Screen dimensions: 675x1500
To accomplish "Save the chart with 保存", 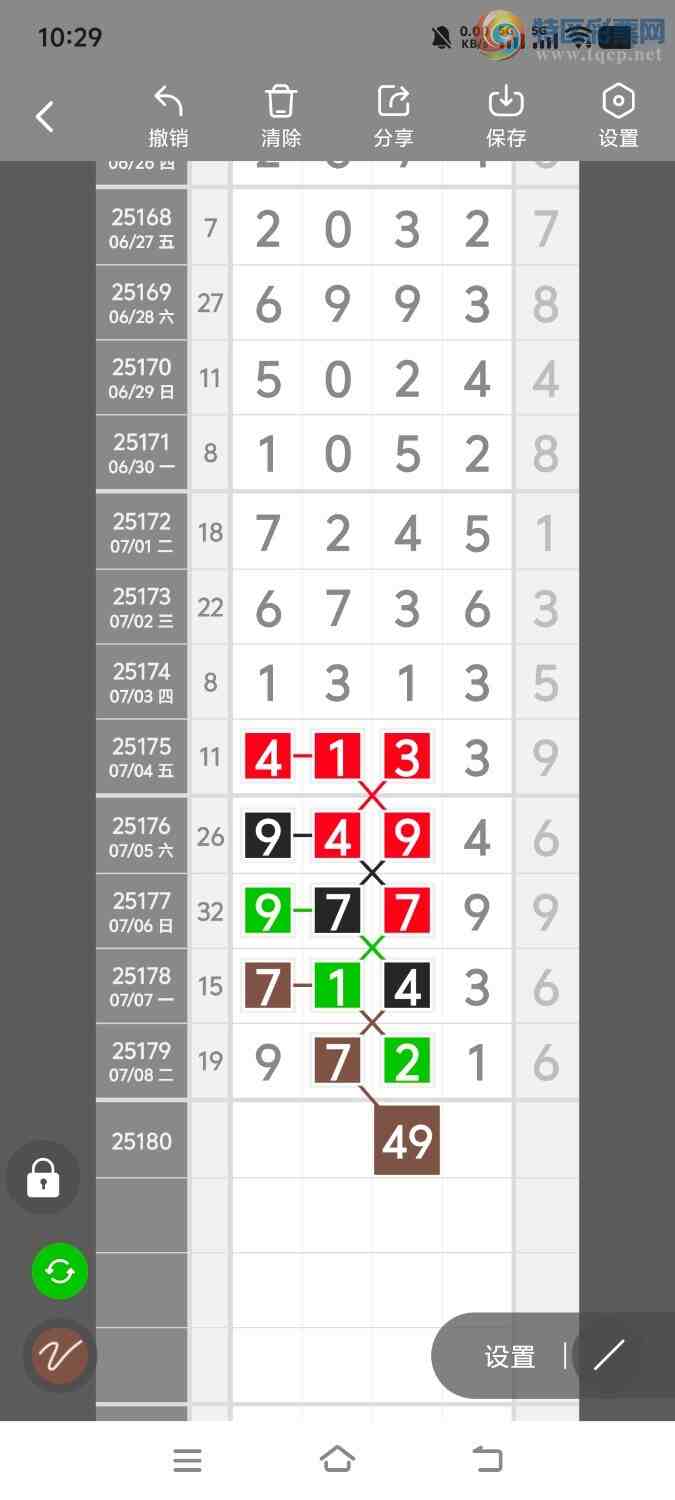I will coord(506,117).
